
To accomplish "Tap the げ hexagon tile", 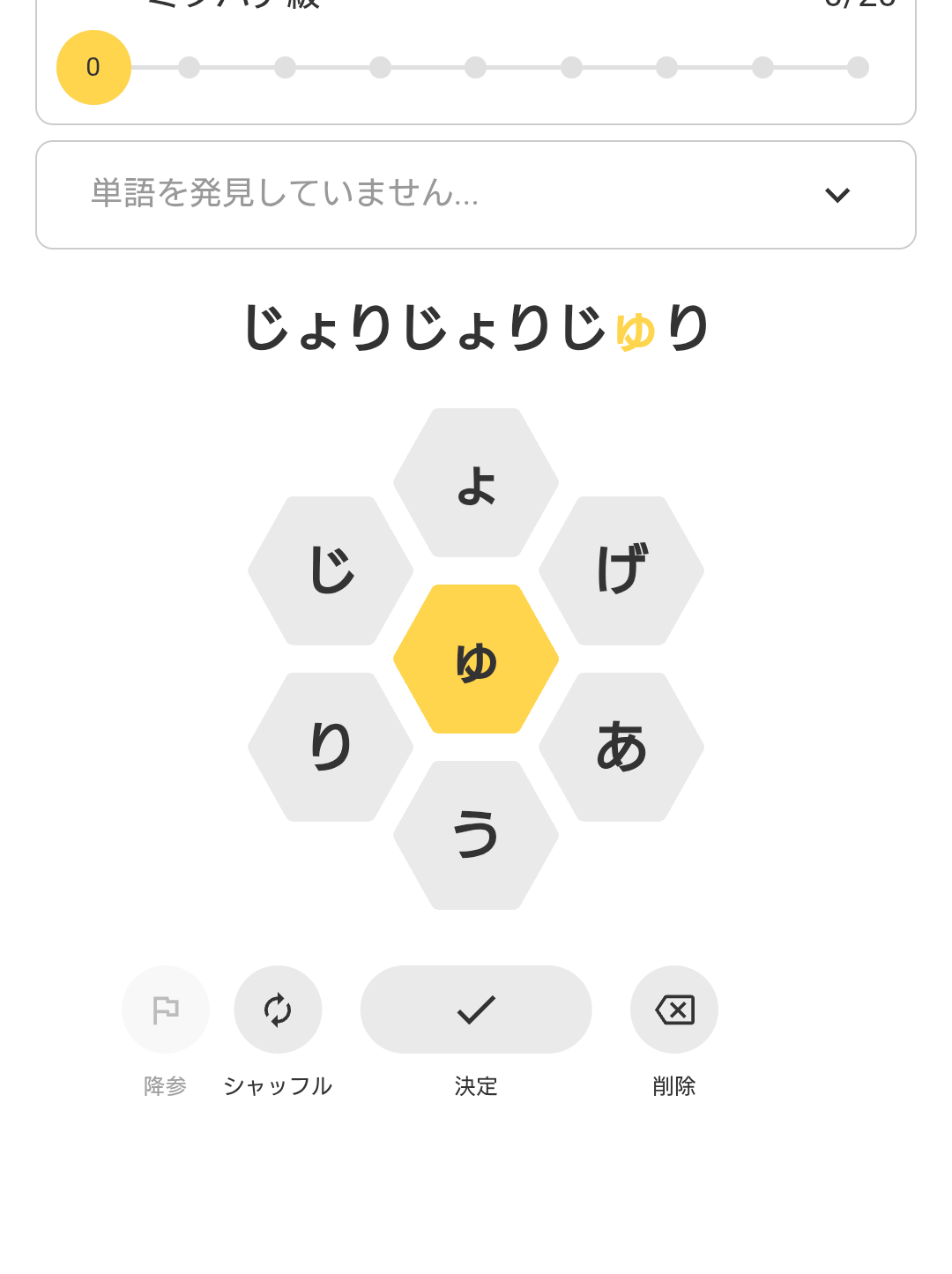I will pyautogui.click(x=621, y=571).
